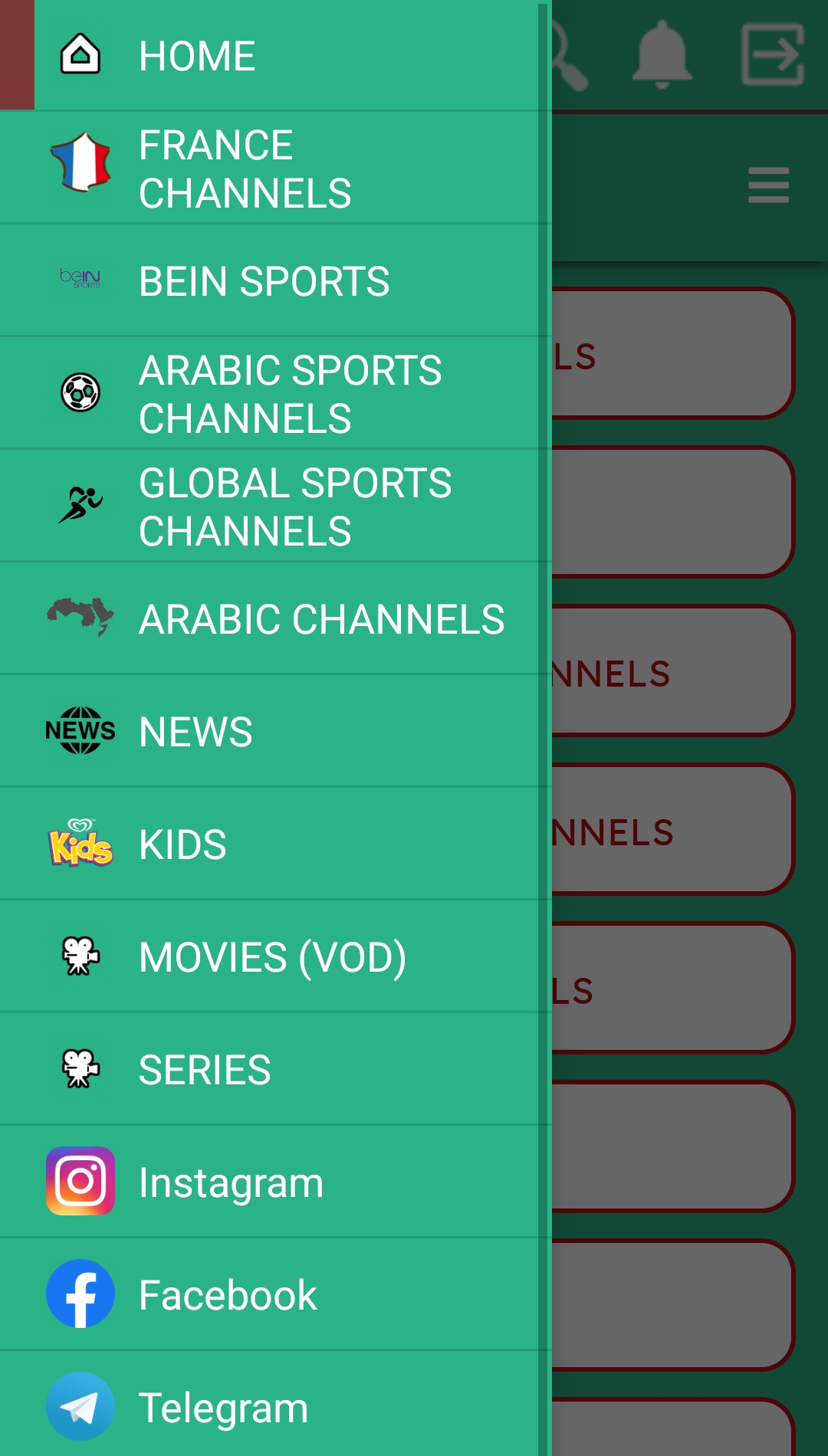Tap the Arab map icon for Arabic Channels
828x1456 pixels.
(x=80, y=615)
